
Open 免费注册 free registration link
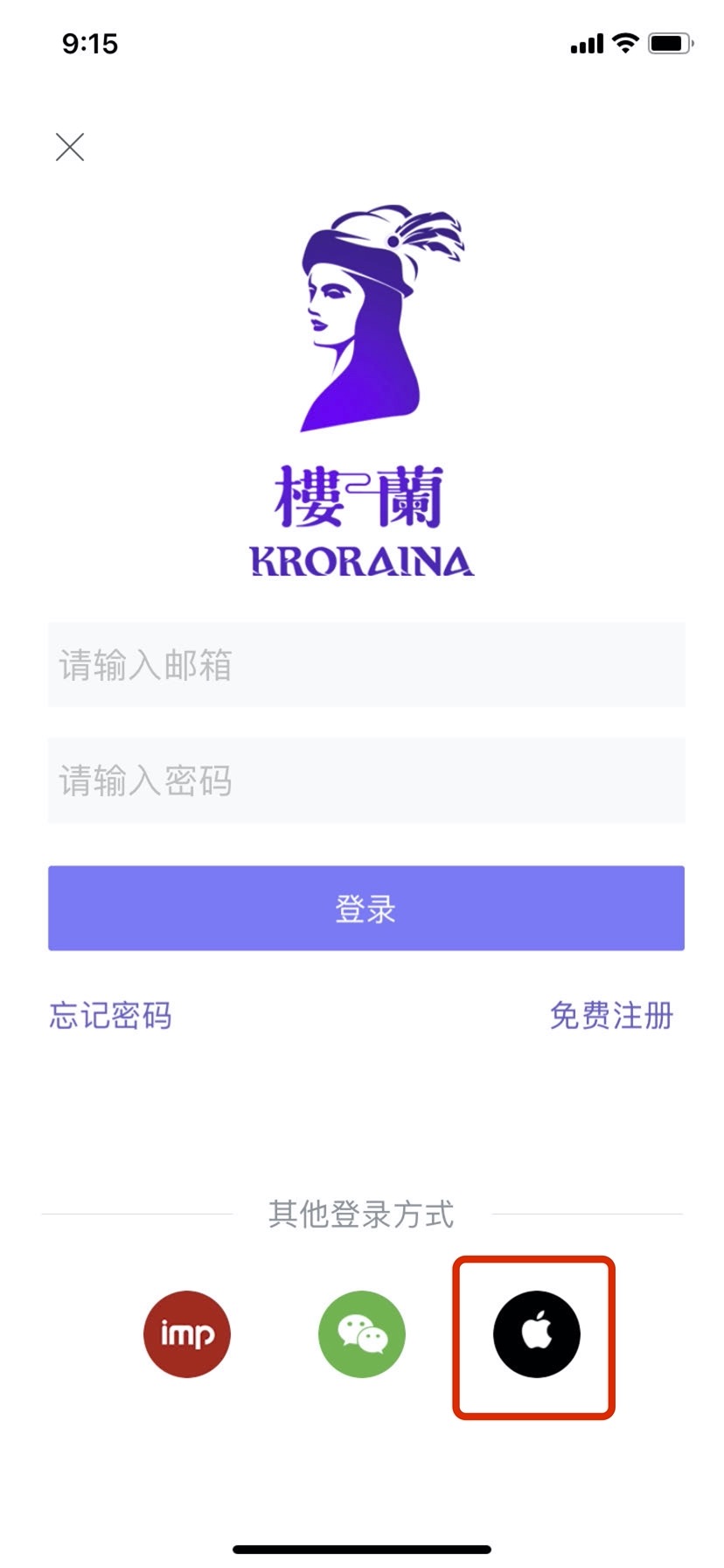pos(611,1016)
